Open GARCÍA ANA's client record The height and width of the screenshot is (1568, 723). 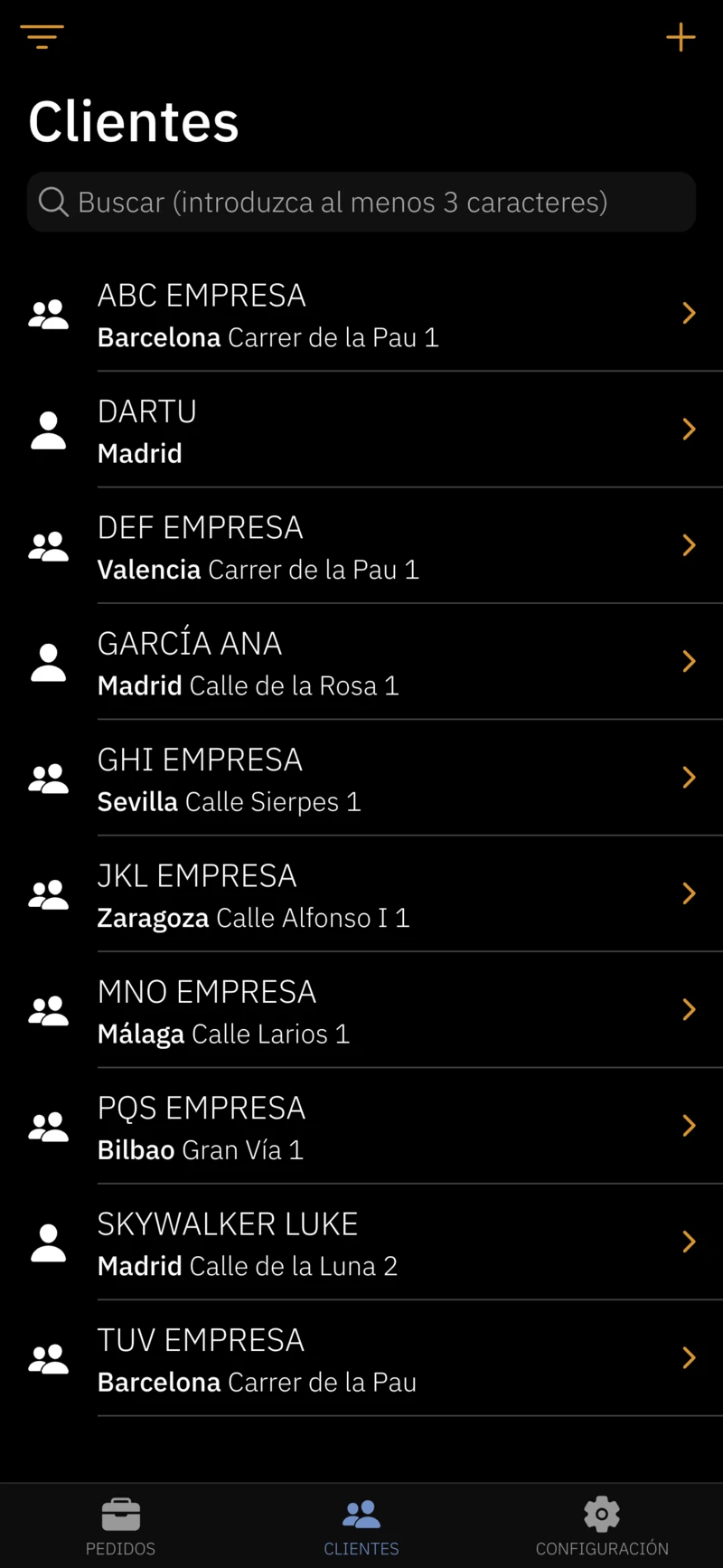[x=361, y=663]
